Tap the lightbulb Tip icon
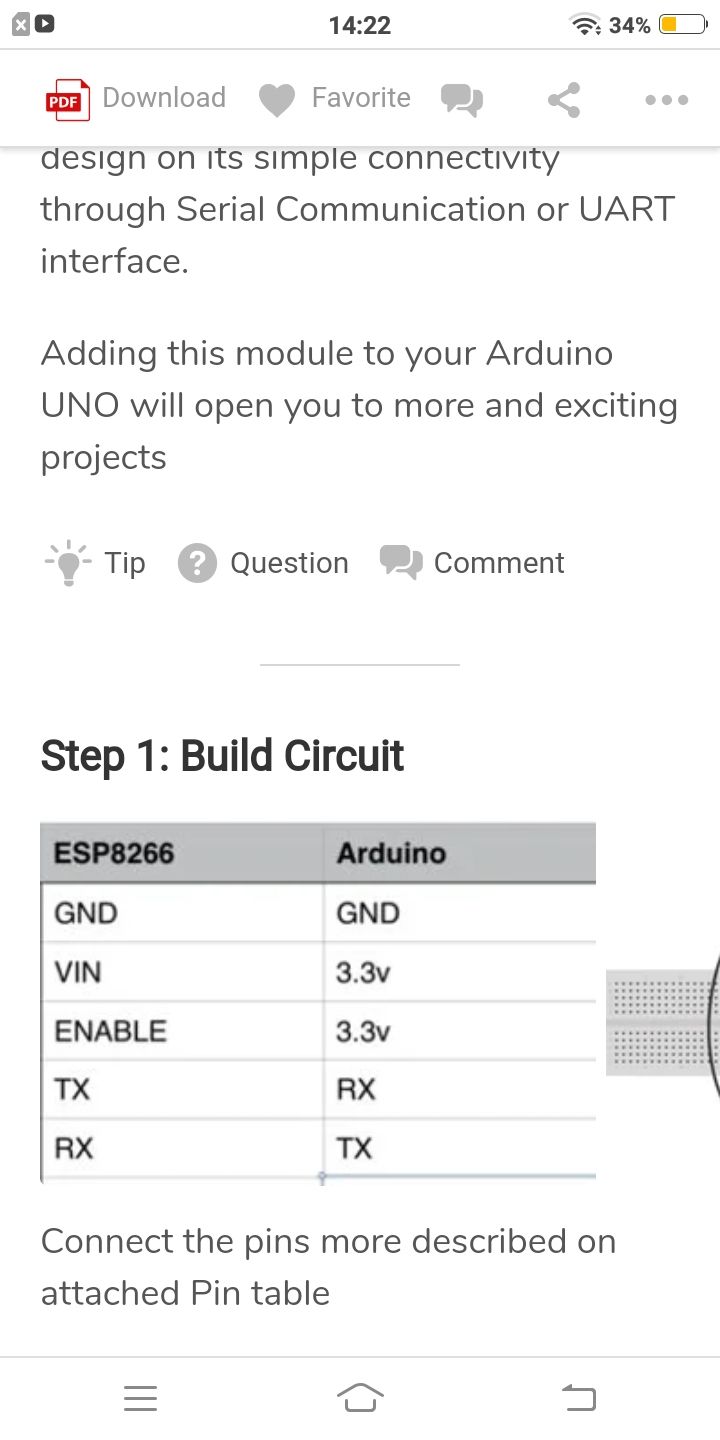This screenshot has width=720, height=1440. point(66,562)
